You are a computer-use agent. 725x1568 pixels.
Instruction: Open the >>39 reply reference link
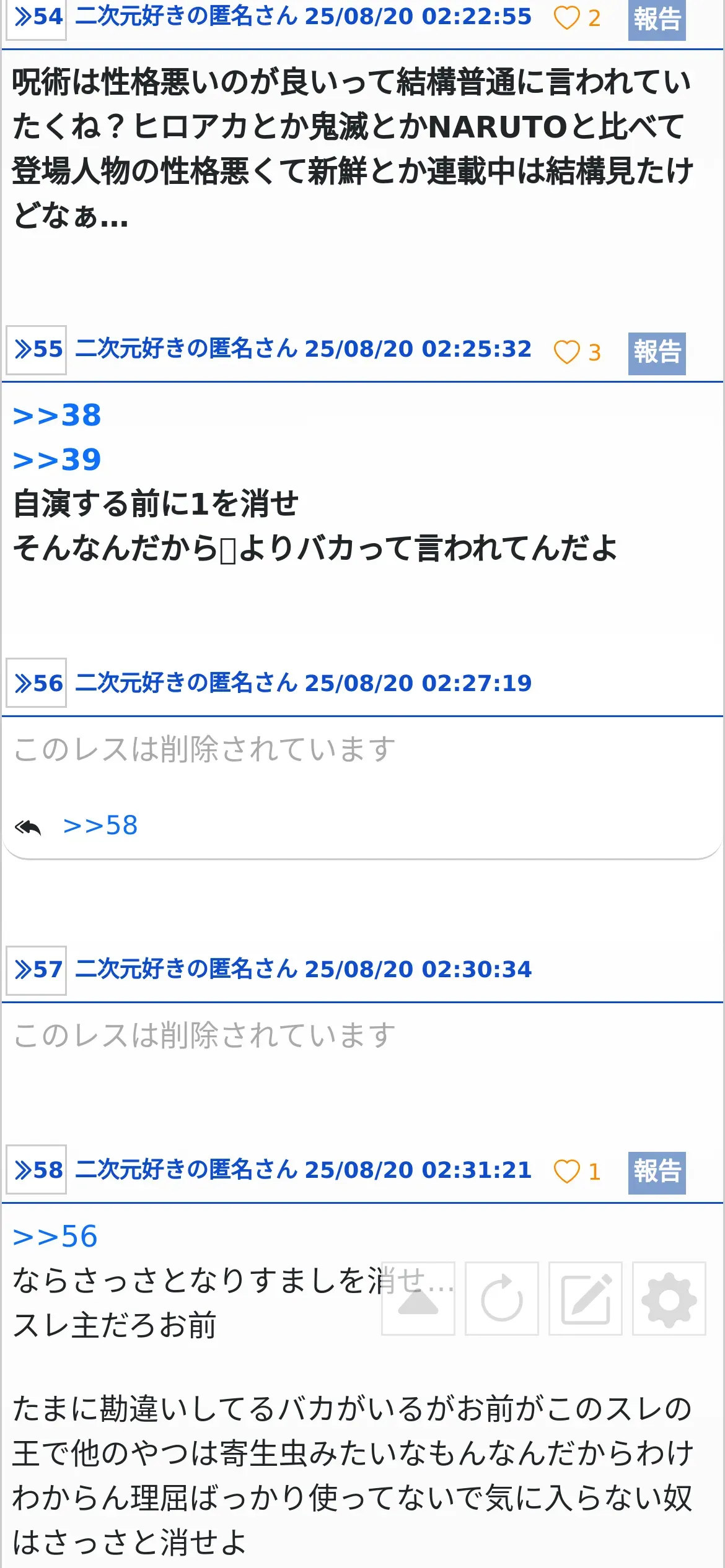pyautogui.click(x=57, y=460)
